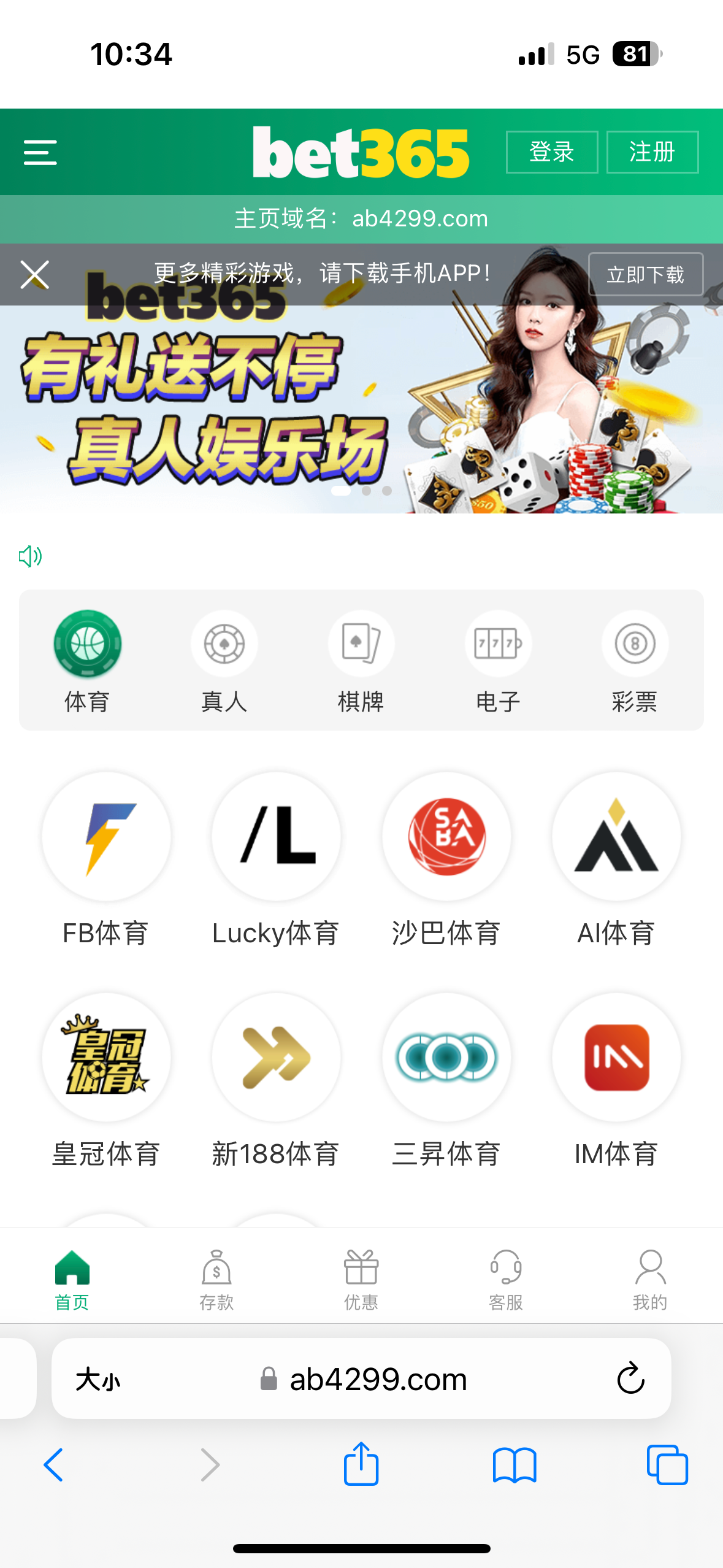Image resolution: width=723 pixels, height=1568 pixels.
Task: Switch to the 优惠 promotions tab
Action: point(361,1280)
